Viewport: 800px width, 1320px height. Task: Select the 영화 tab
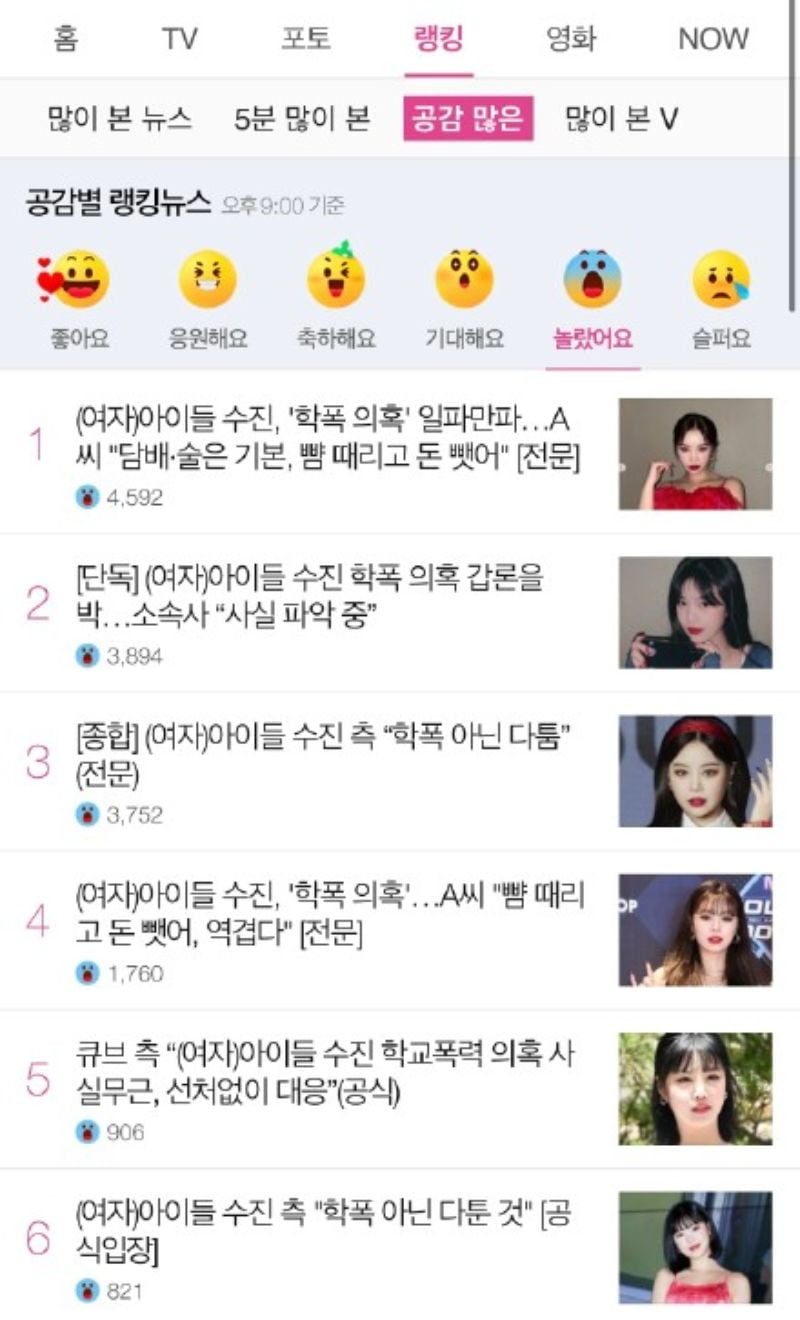pyautogui.click(x=571, y=39)
